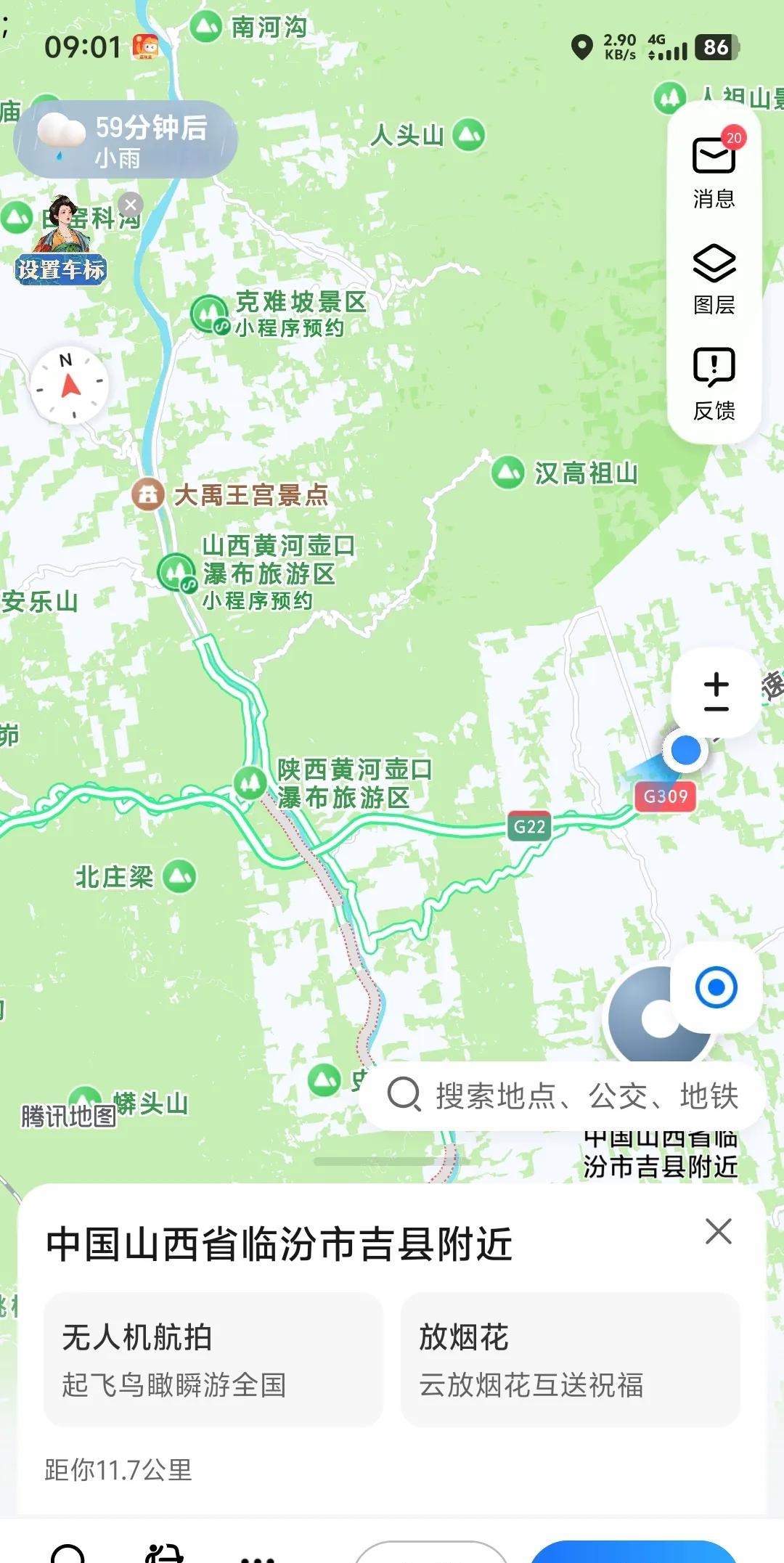This screenshot has width=784, height=1563.
Task: Dismiss the 设置车标 promo
Action: [x=131, y=205]
